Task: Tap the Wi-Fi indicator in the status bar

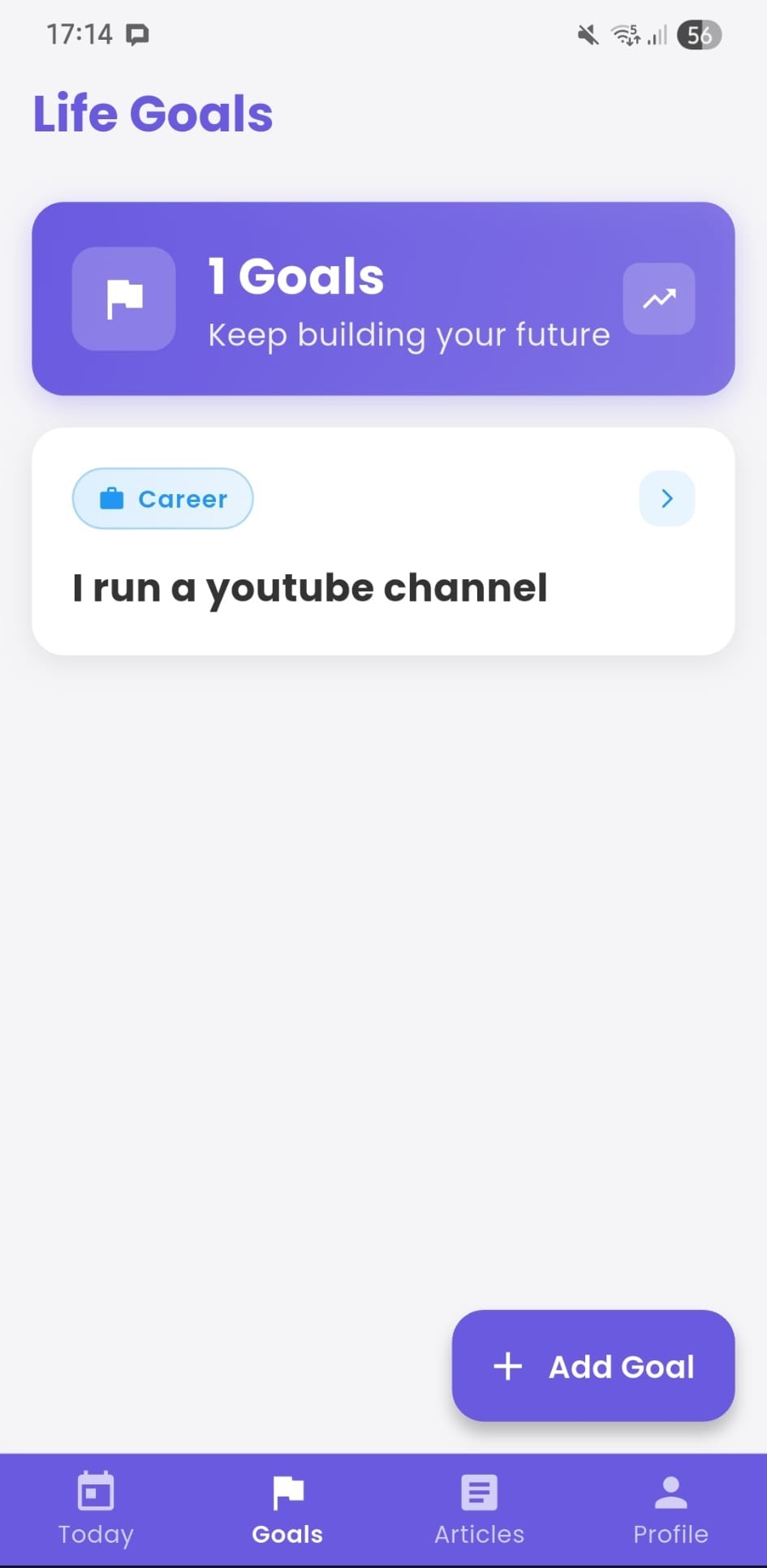Action: pos(625,34)
